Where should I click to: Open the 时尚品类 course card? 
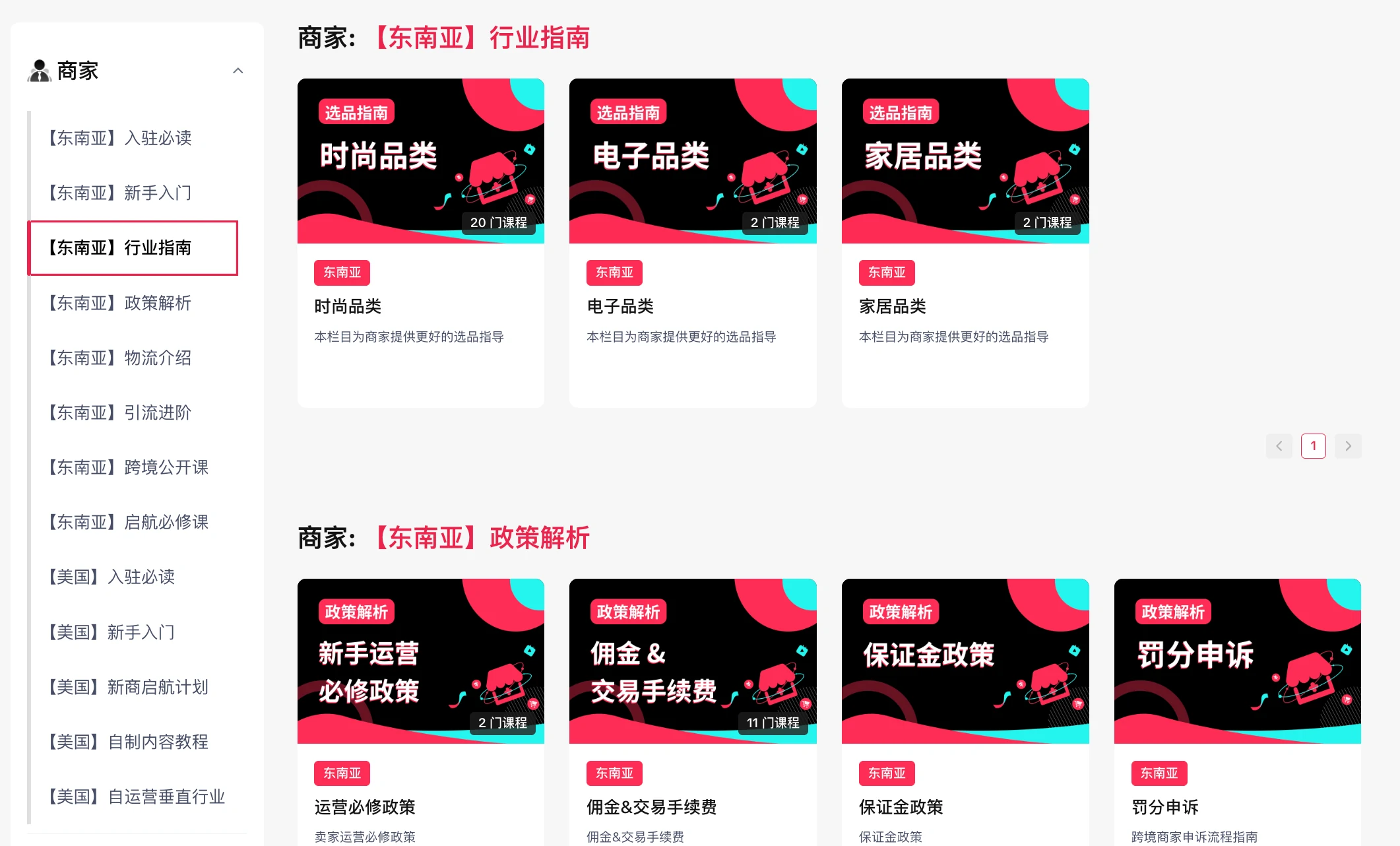coord(420,242)
